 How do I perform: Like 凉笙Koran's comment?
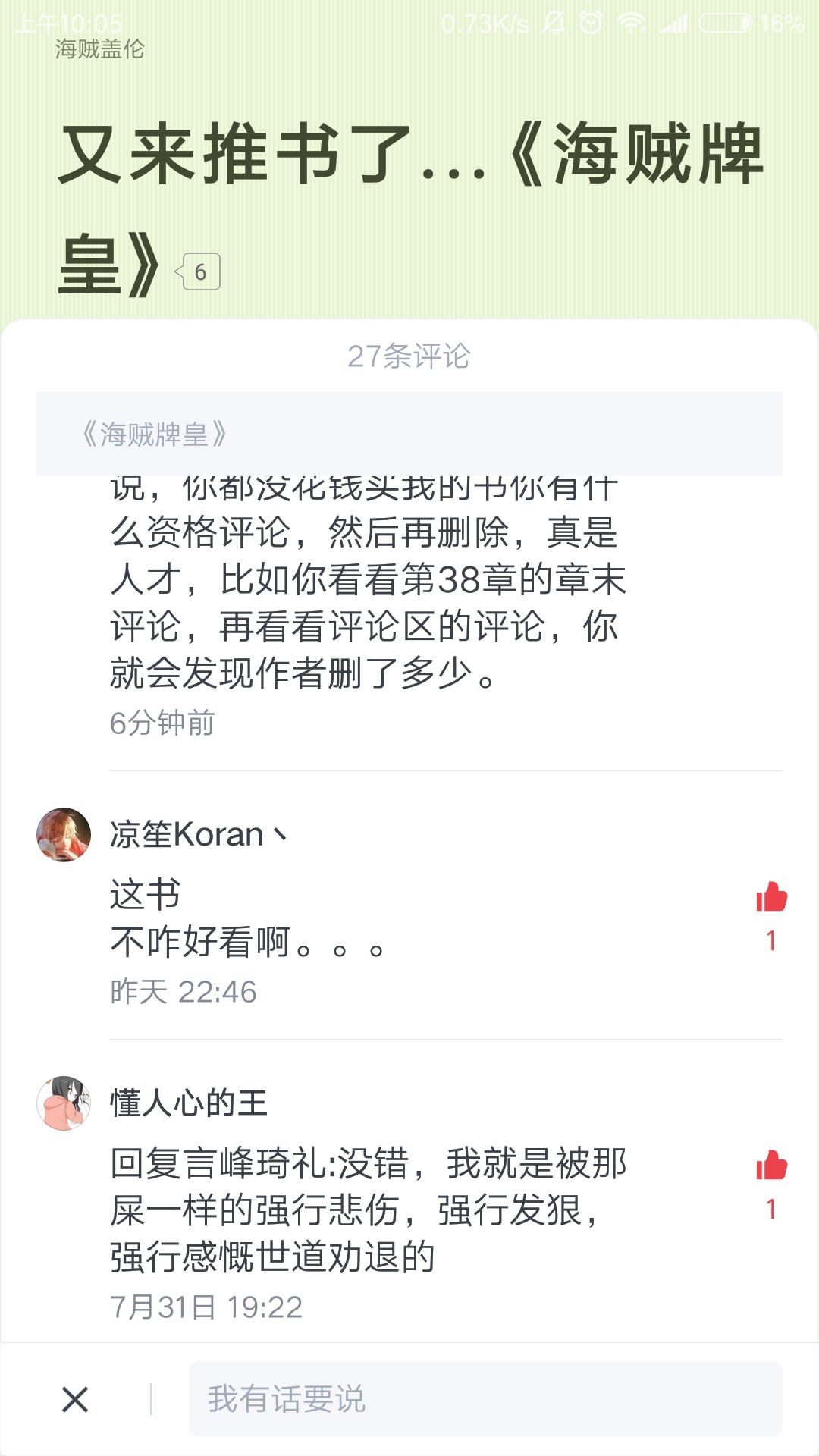(x=771, y=897)
